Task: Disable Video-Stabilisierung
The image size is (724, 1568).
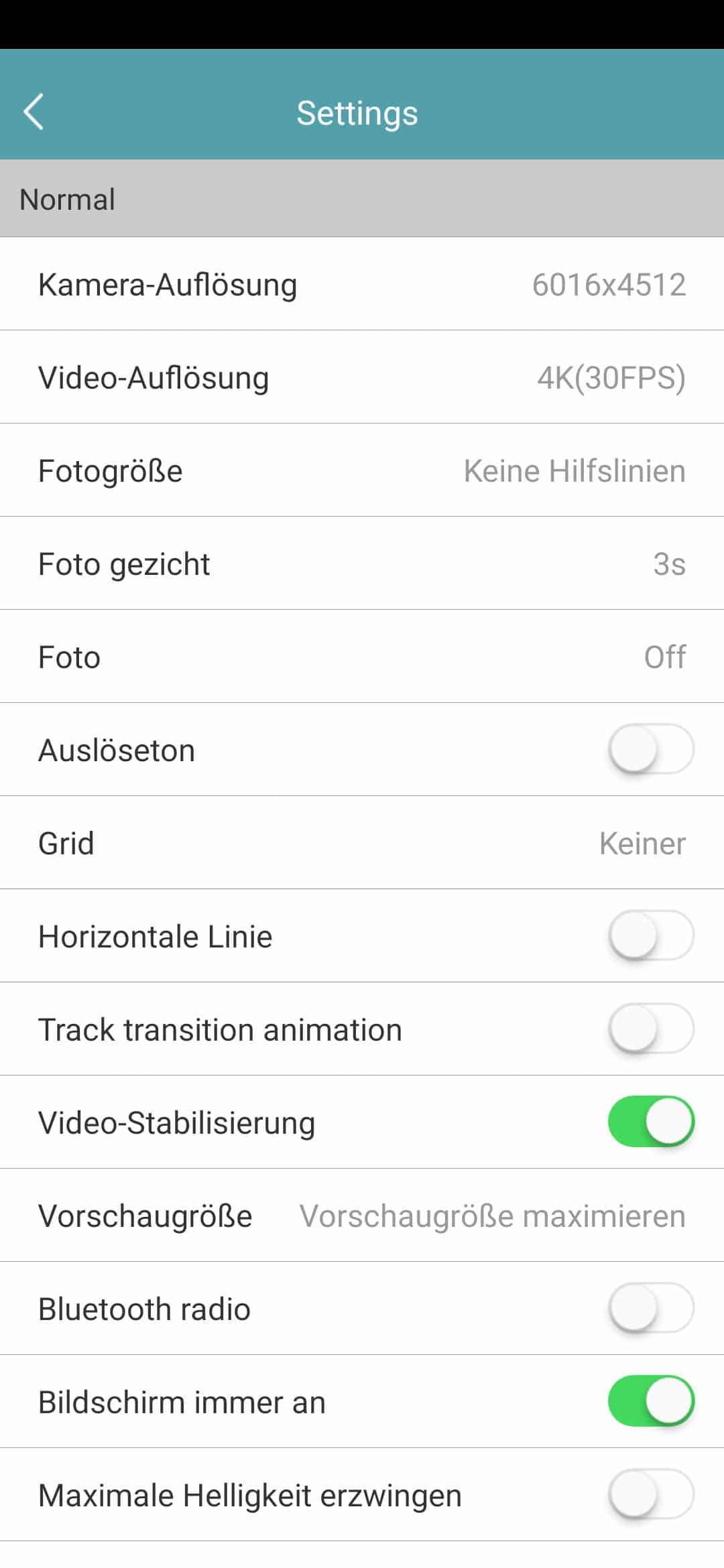Action: (x=650, y=1122)
